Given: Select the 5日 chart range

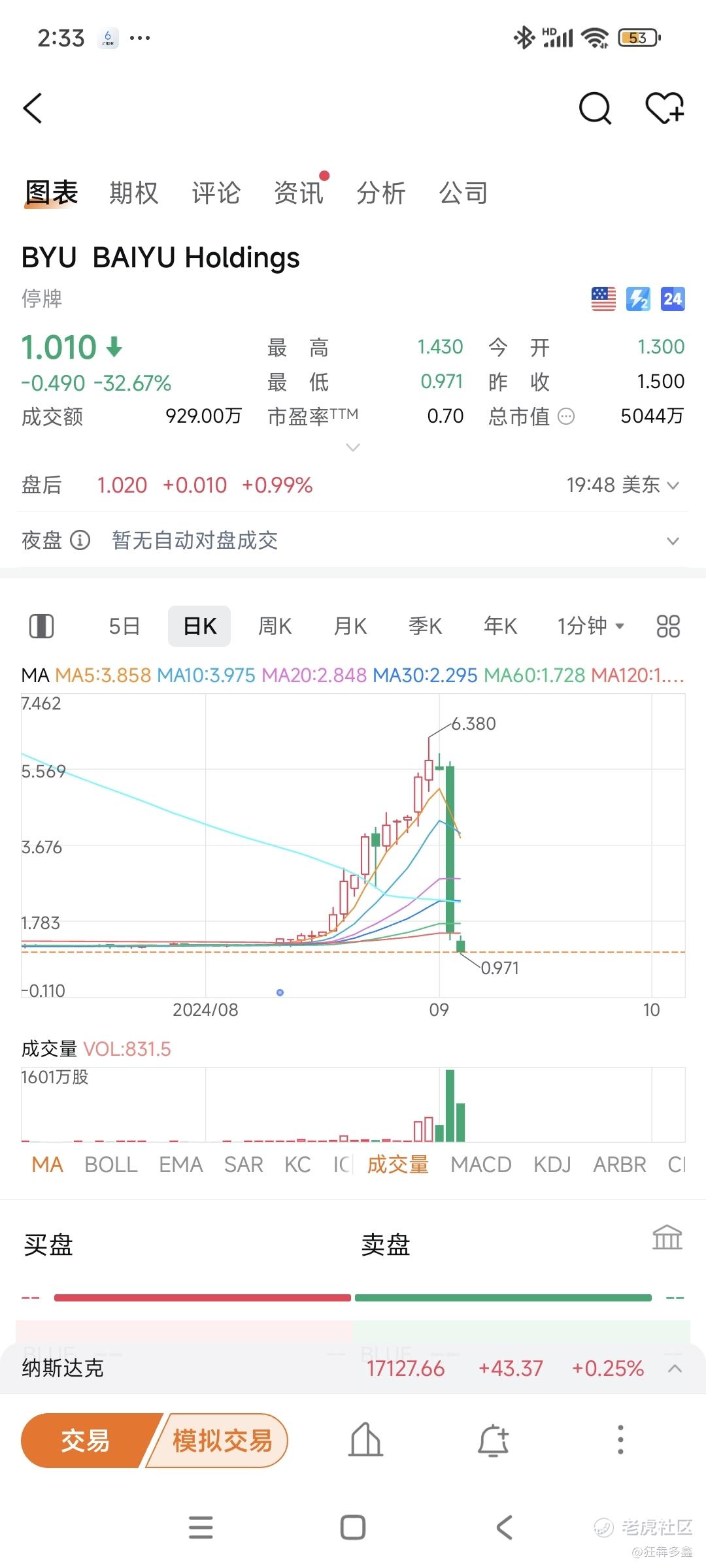Looking at the screenshot, I should 124,626.
